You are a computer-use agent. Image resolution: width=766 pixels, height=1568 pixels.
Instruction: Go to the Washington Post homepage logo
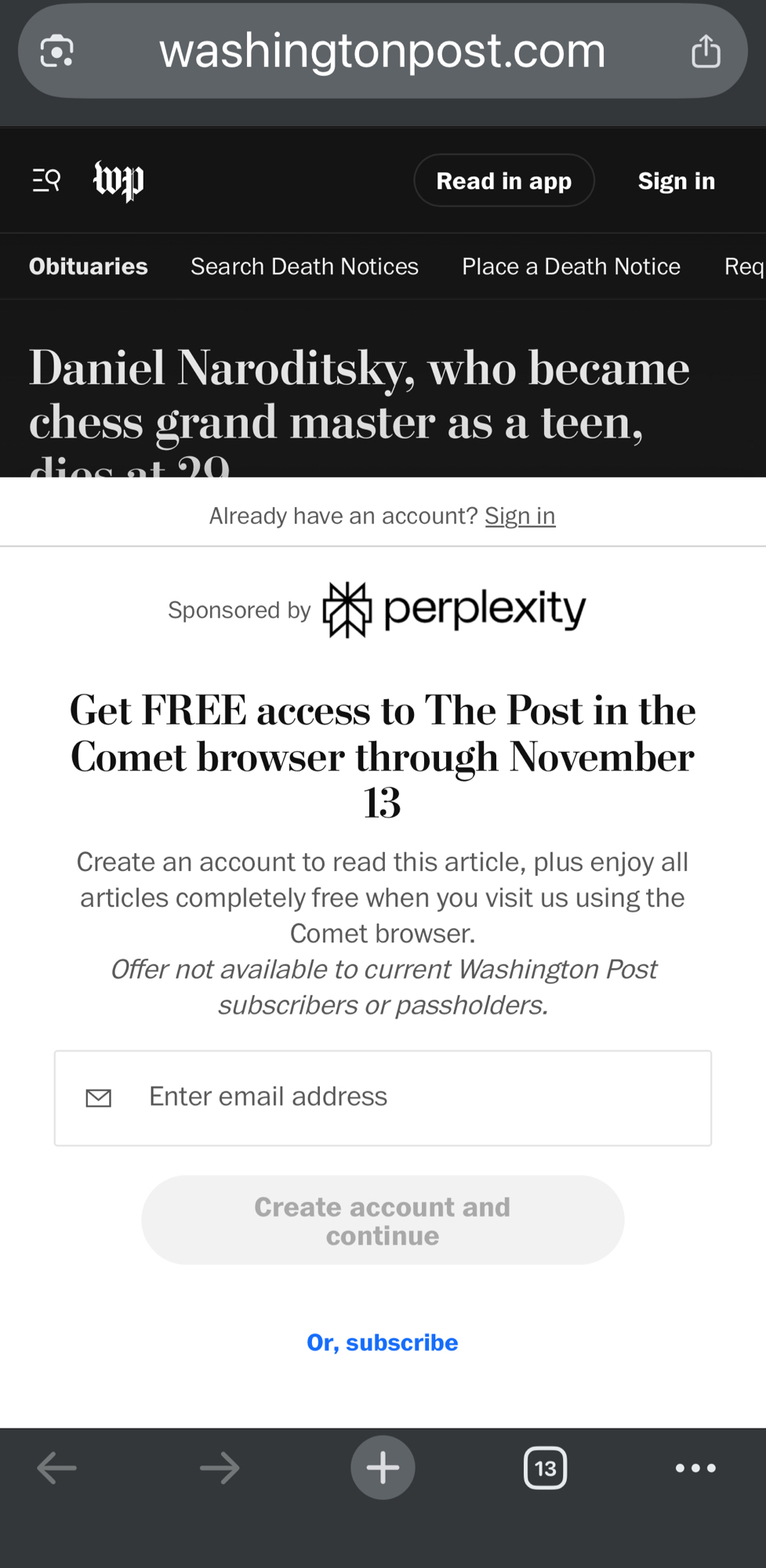pos(118,181)
